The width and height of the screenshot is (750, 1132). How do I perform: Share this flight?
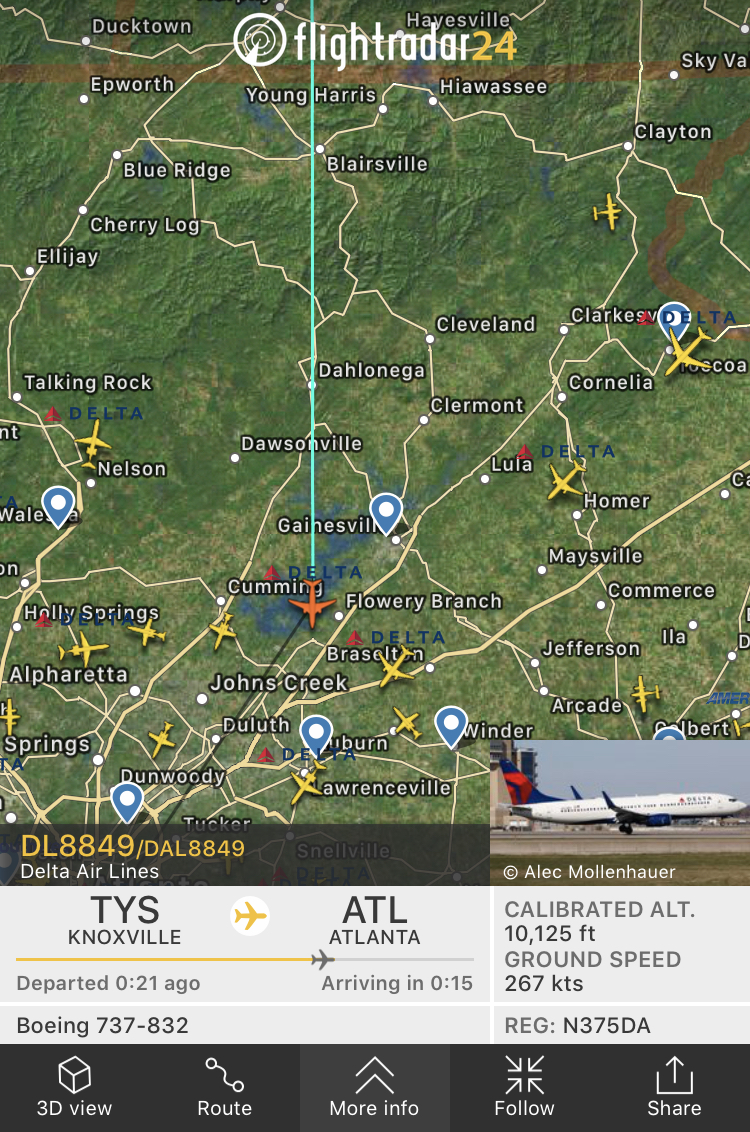[674, 1088]
